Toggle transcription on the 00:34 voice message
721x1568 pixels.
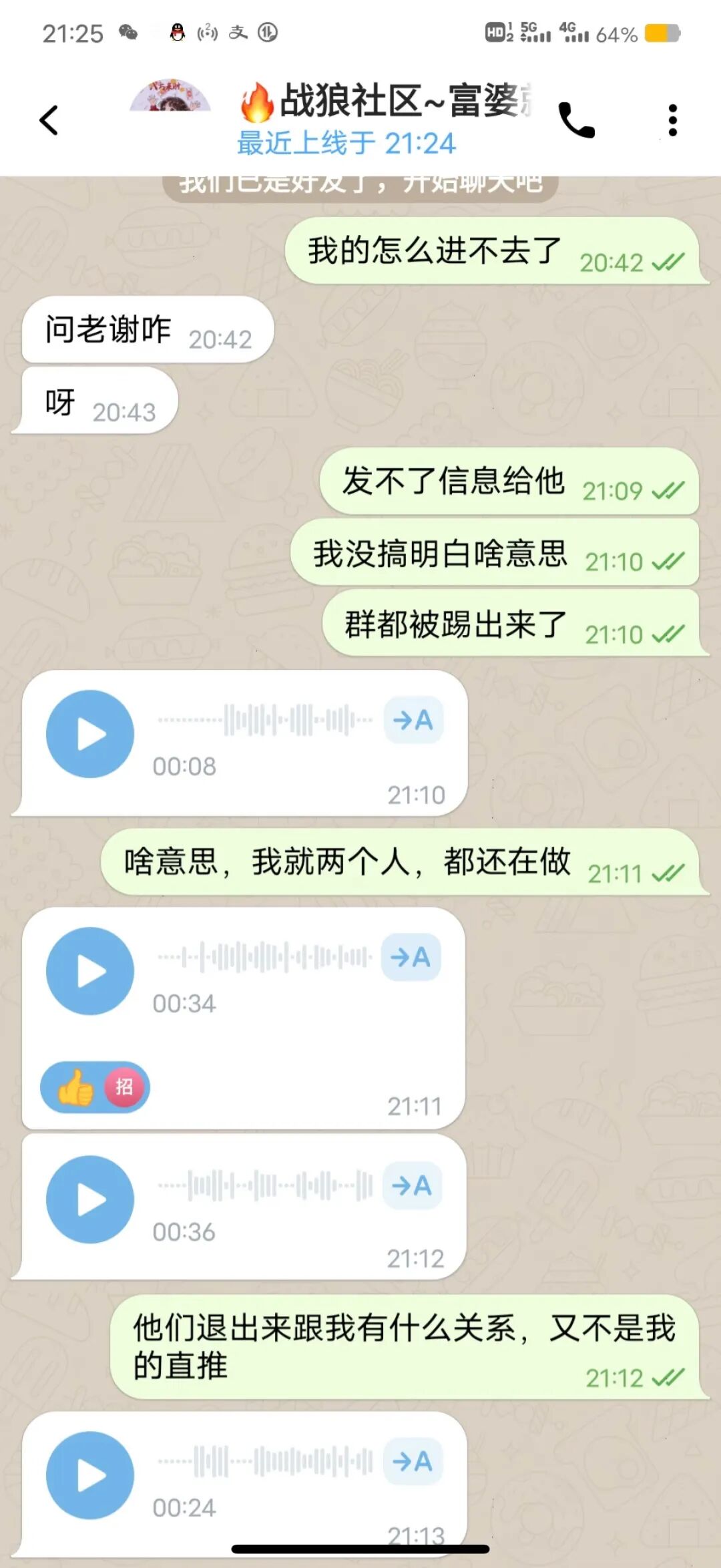tap(411, 956)
